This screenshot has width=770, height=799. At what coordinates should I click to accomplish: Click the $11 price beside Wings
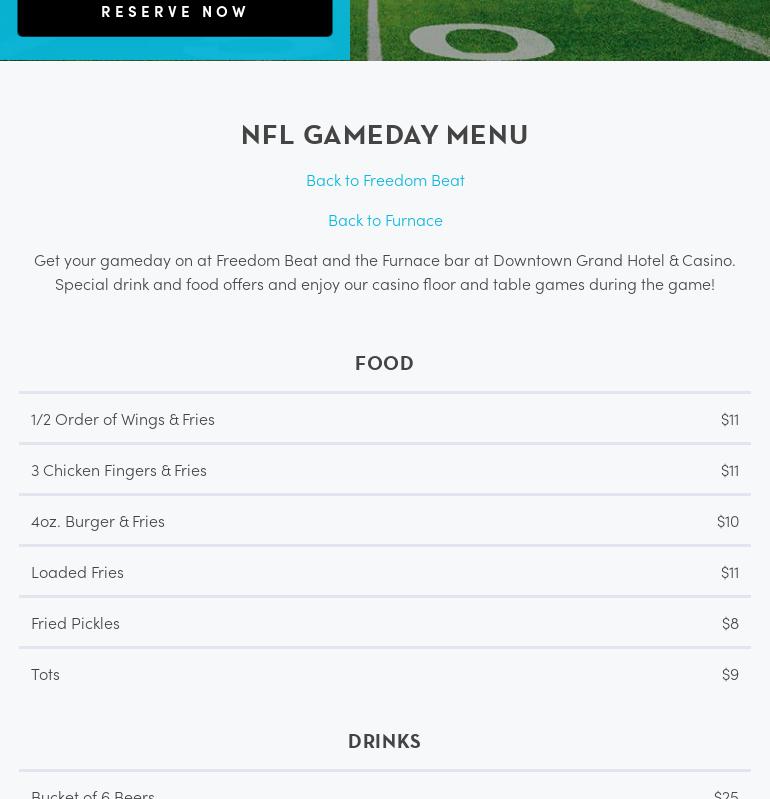pyautogui.click(x=729, y=418)
